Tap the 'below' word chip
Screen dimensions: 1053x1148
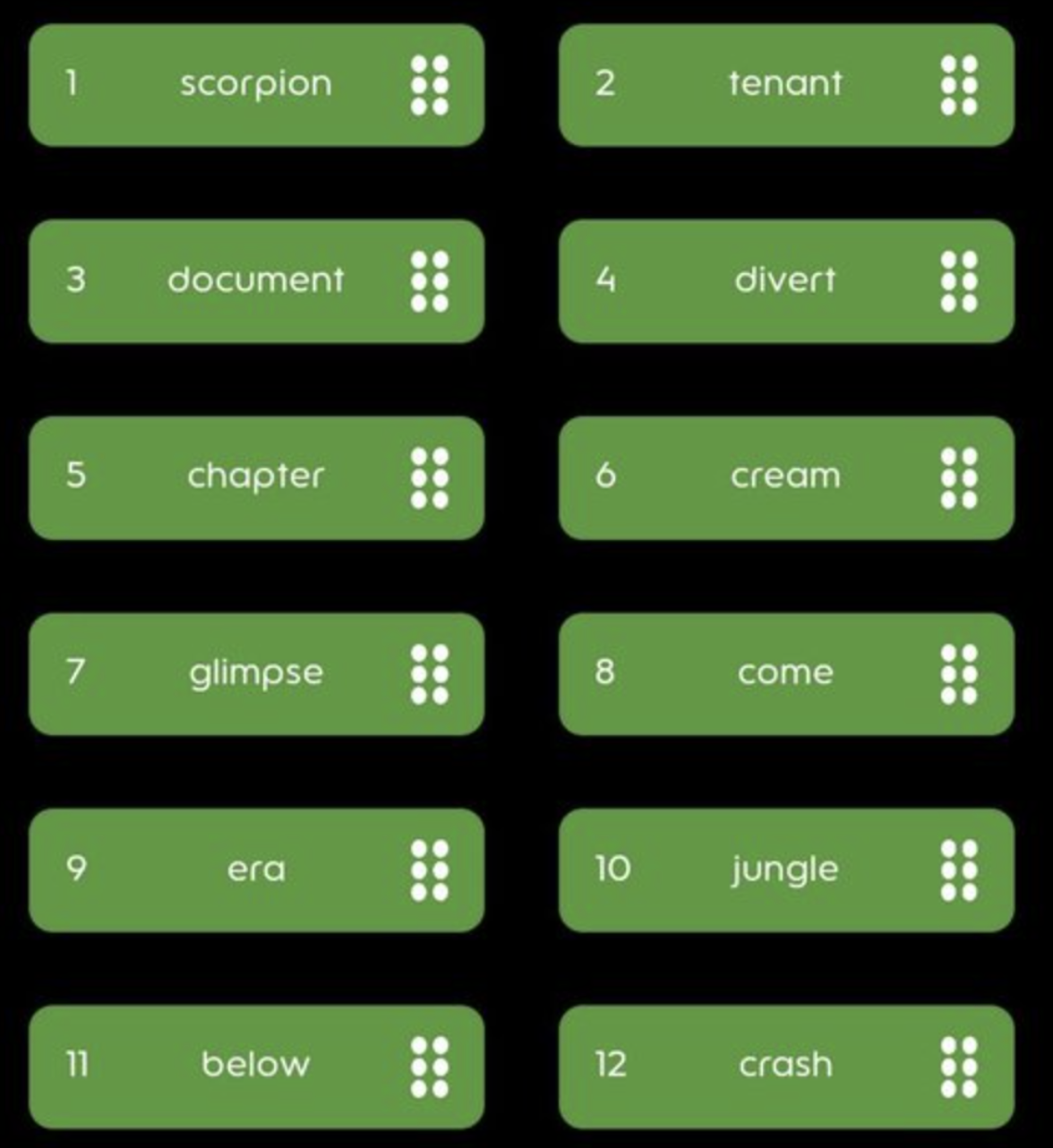[256, 1066]
